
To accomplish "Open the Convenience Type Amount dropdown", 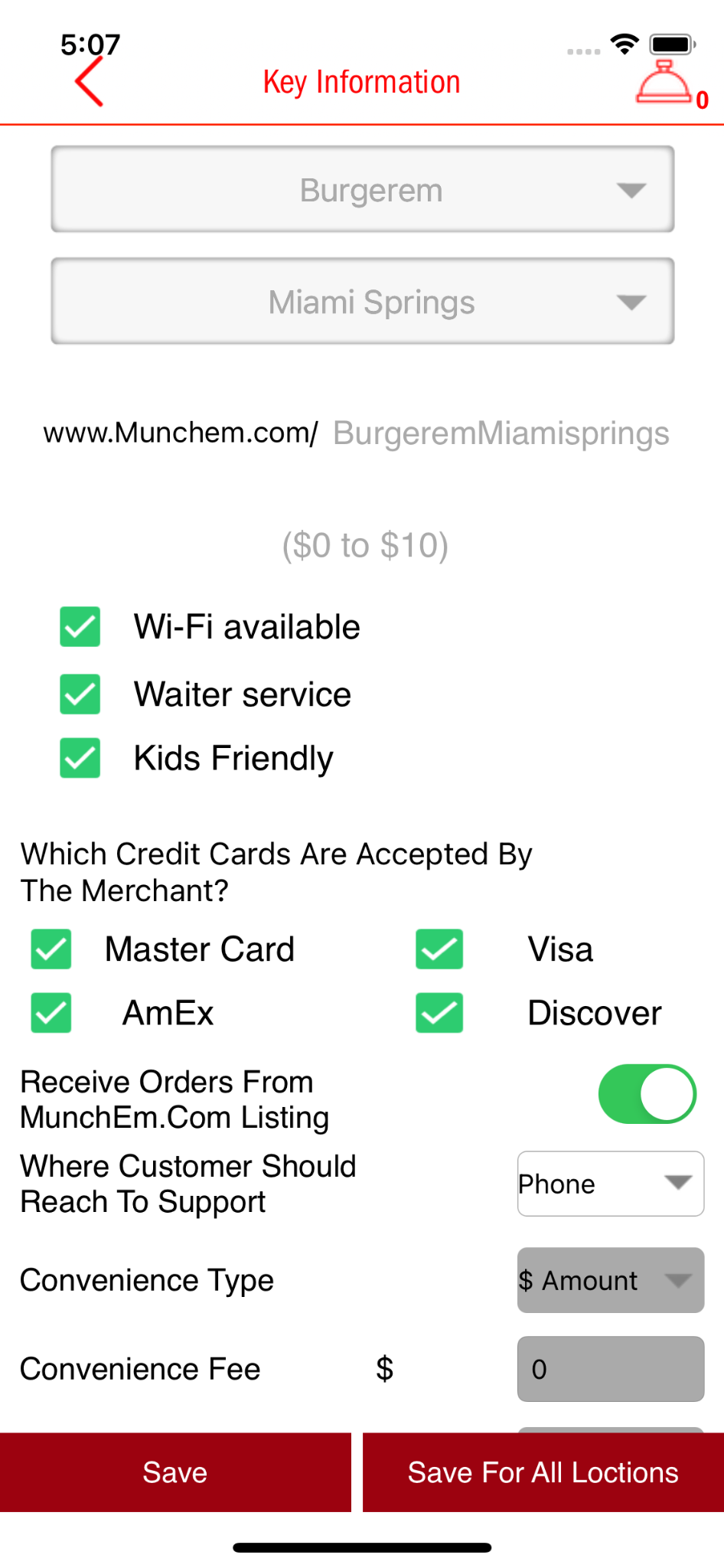I will click(x=610, y=1280).
